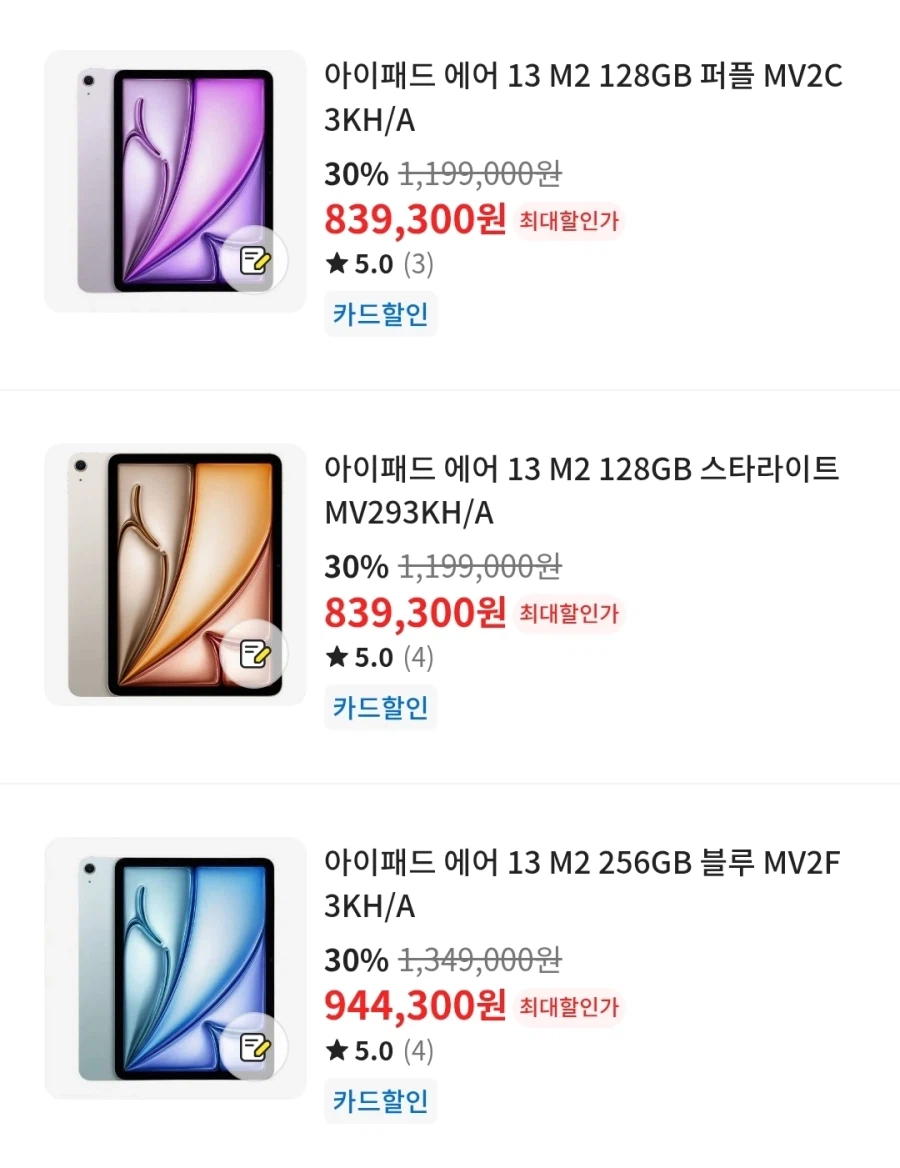Screen dimensions: 900x1168
Task: Click the review count (4) for the starlight iPad
Action: 418,657
